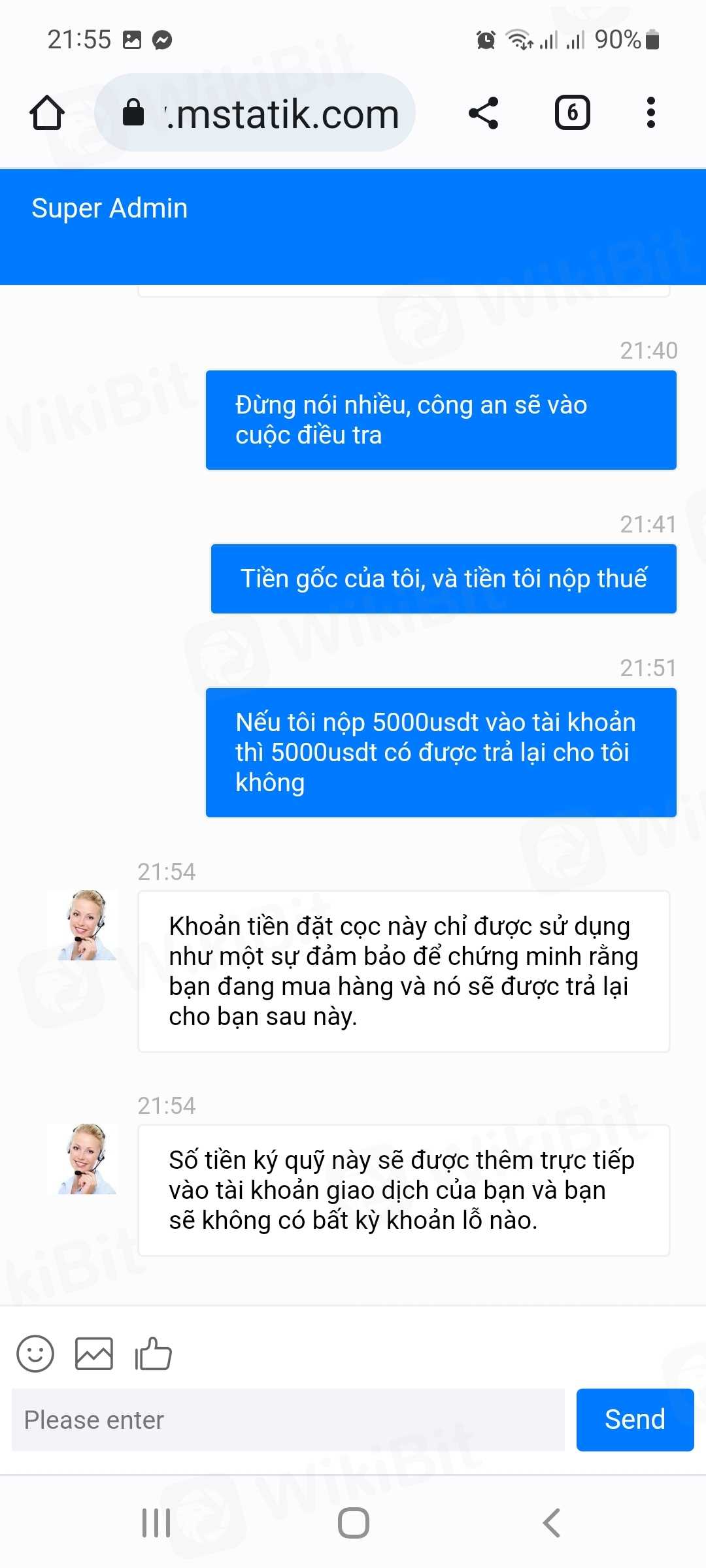Share this page
Image resolution: width=706 pixels, height=1568 pixels.
pos(484,113)
